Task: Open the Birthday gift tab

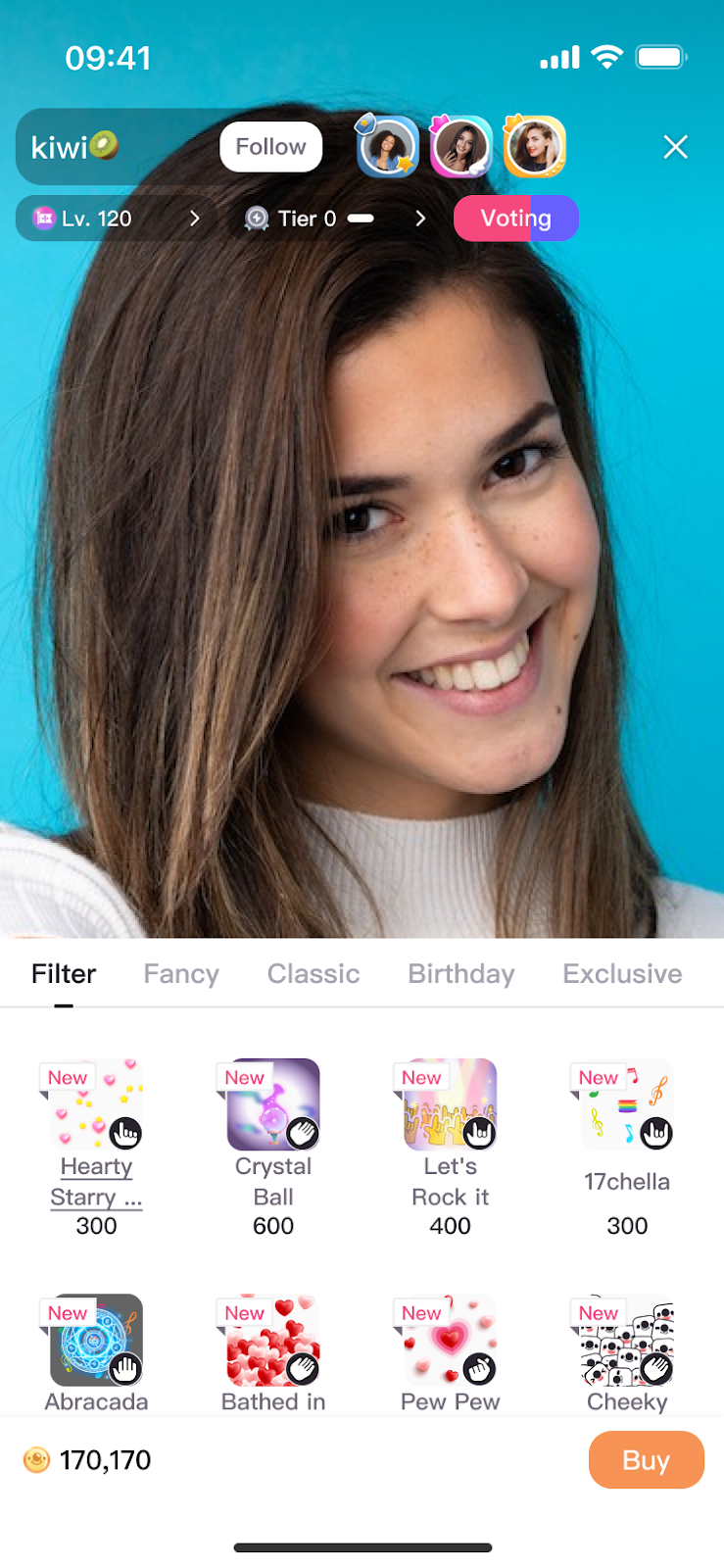Action: point(460,973)
